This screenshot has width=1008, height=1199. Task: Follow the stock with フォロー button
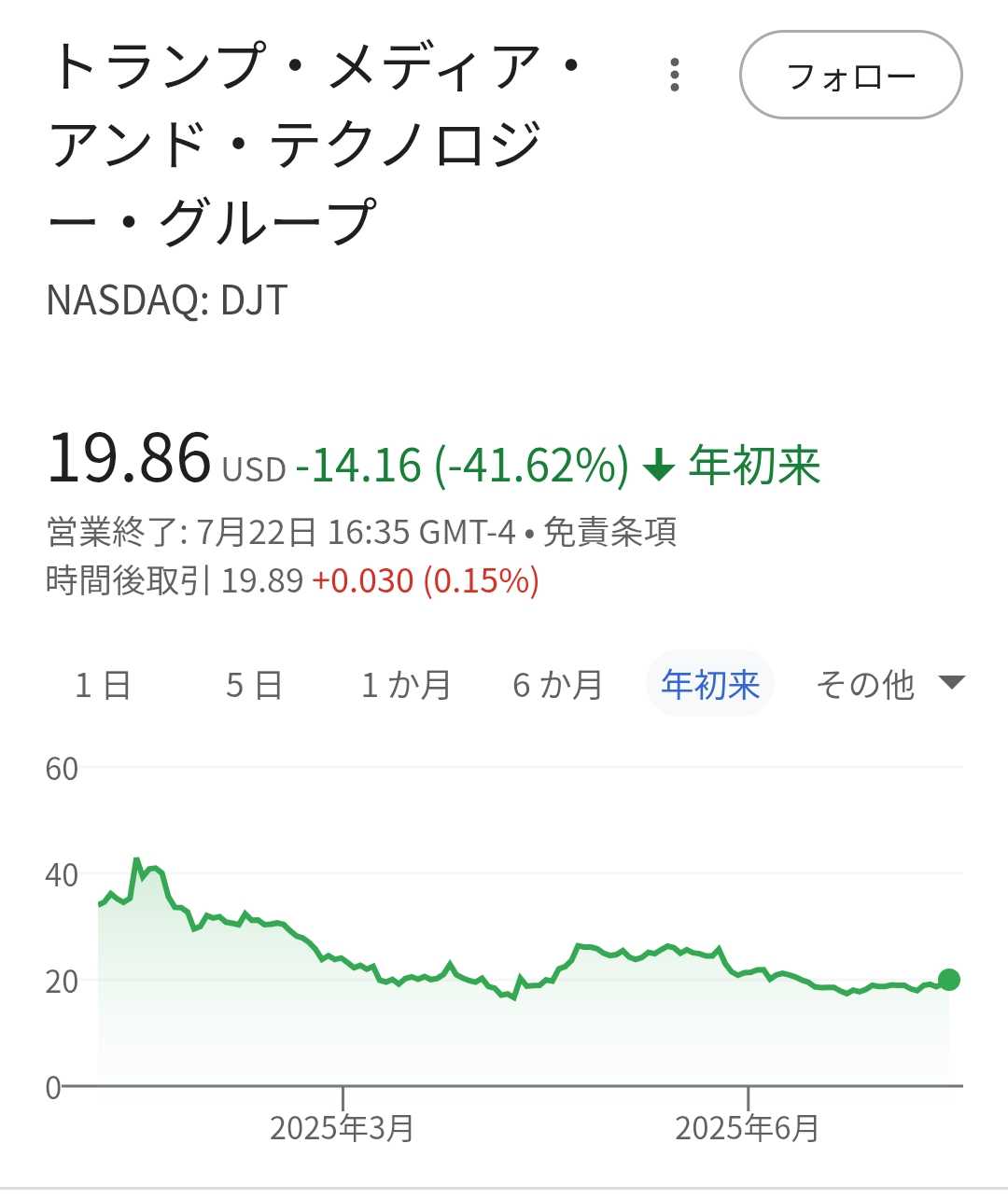[850, 75]
